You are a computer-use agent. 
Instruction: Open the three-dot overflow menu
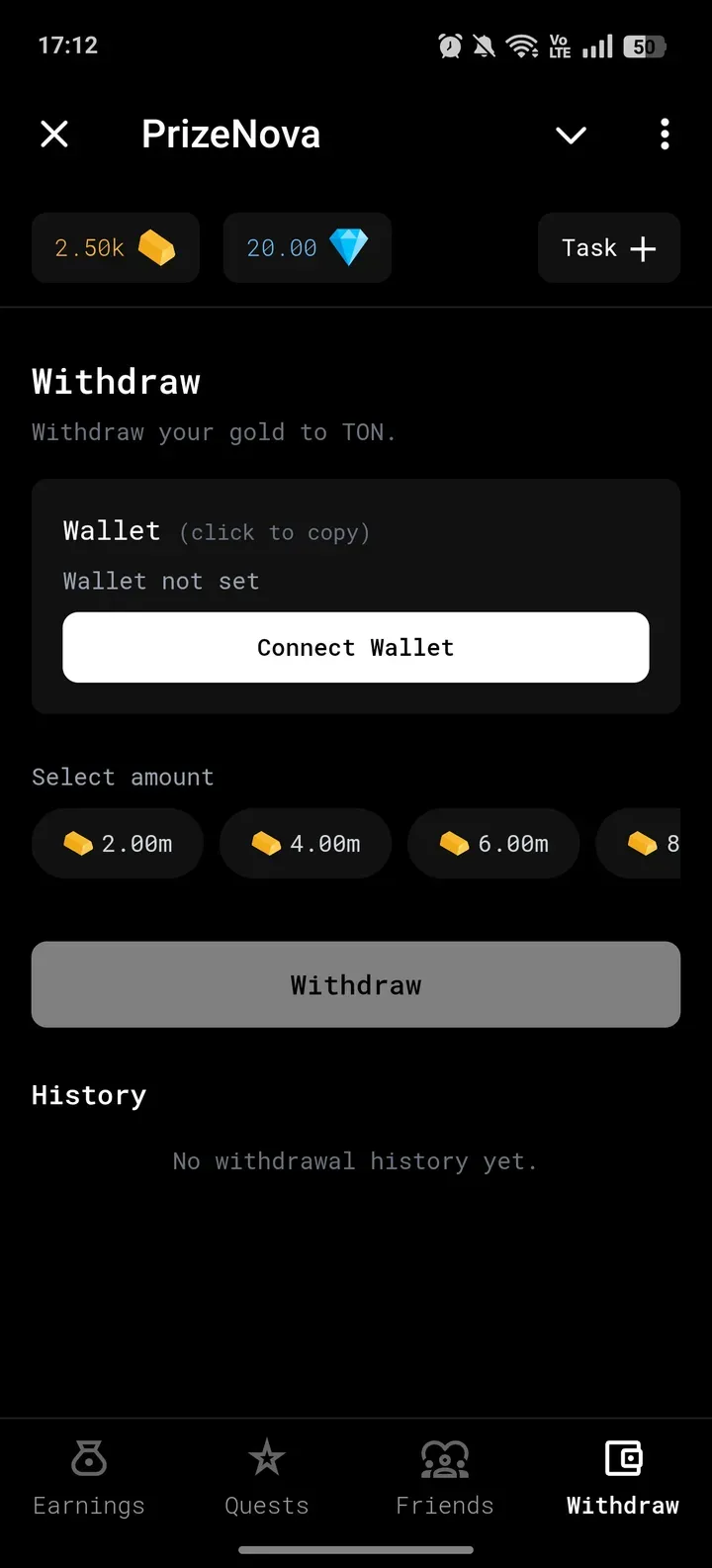[665, 134]
